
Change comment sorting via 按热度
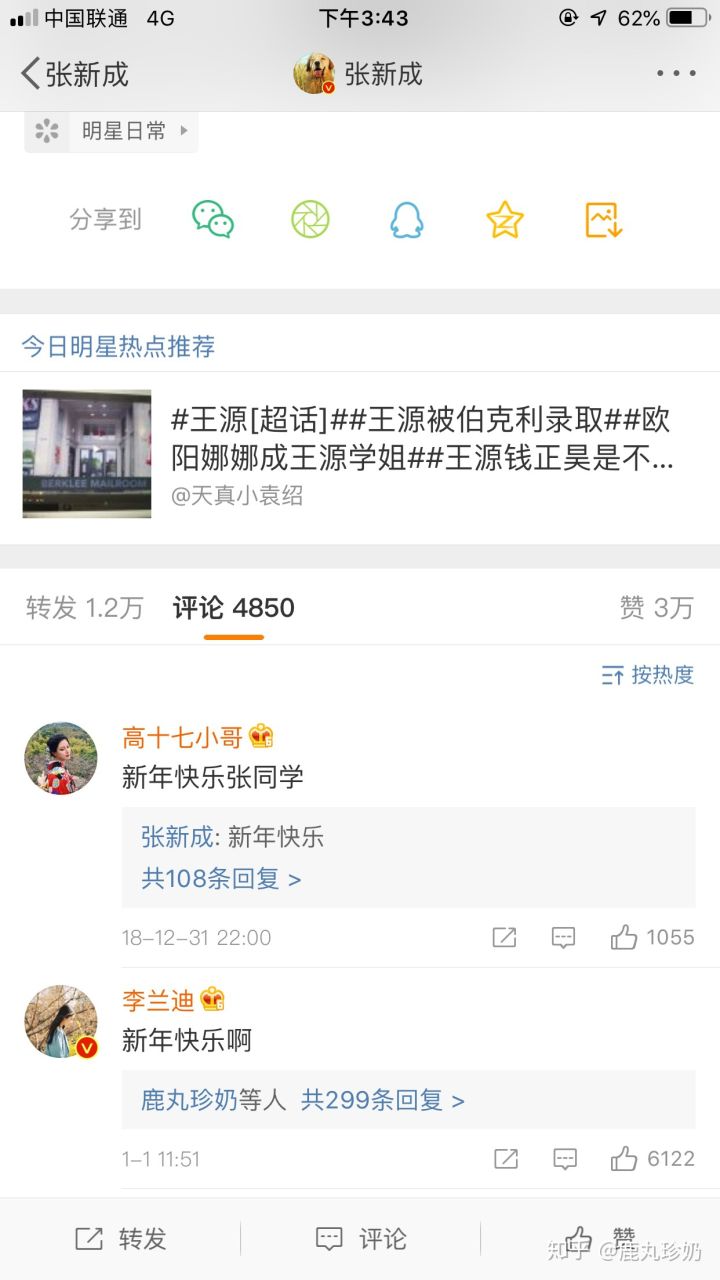647,675
